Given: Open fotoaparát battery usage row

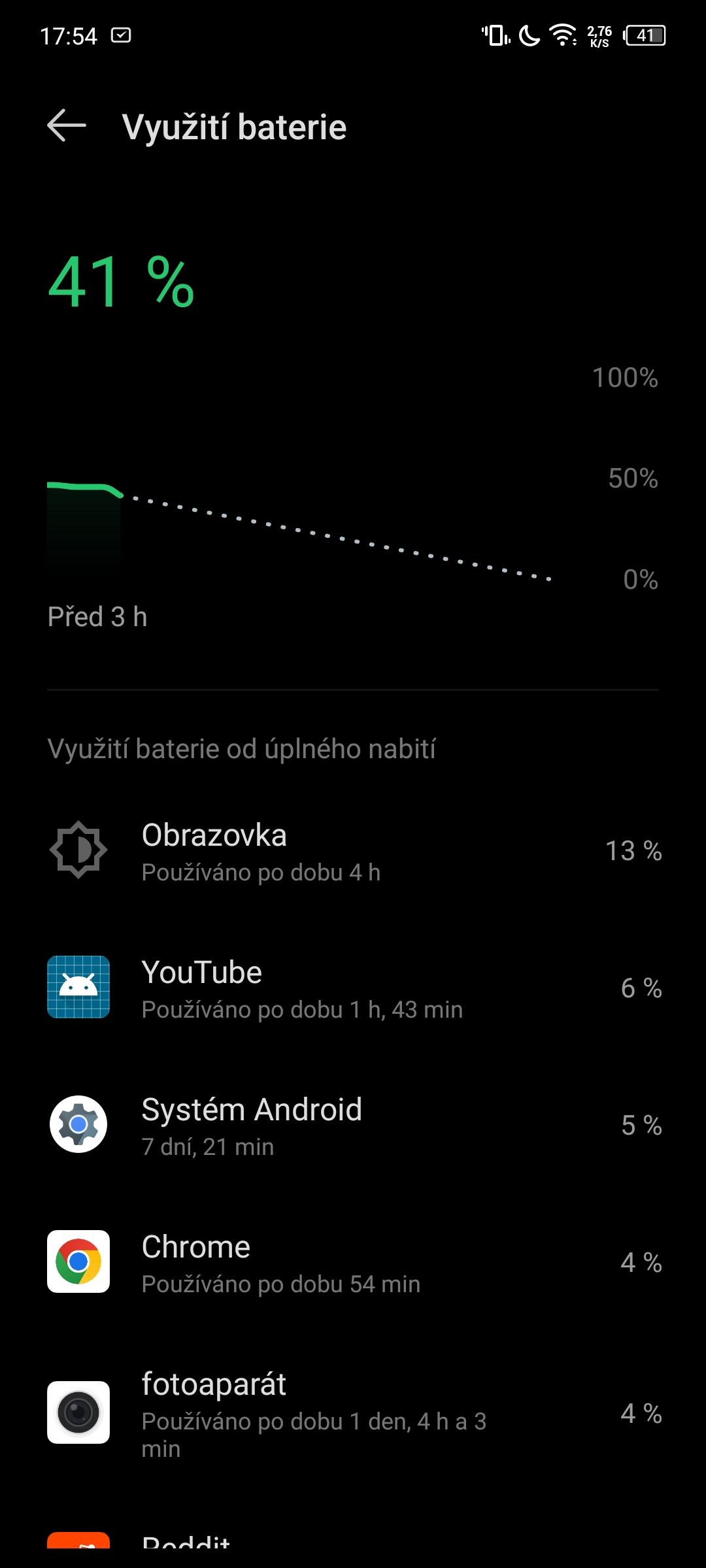Looking at the screenshot, I should pyautogui.click(x=353, y=1414).
